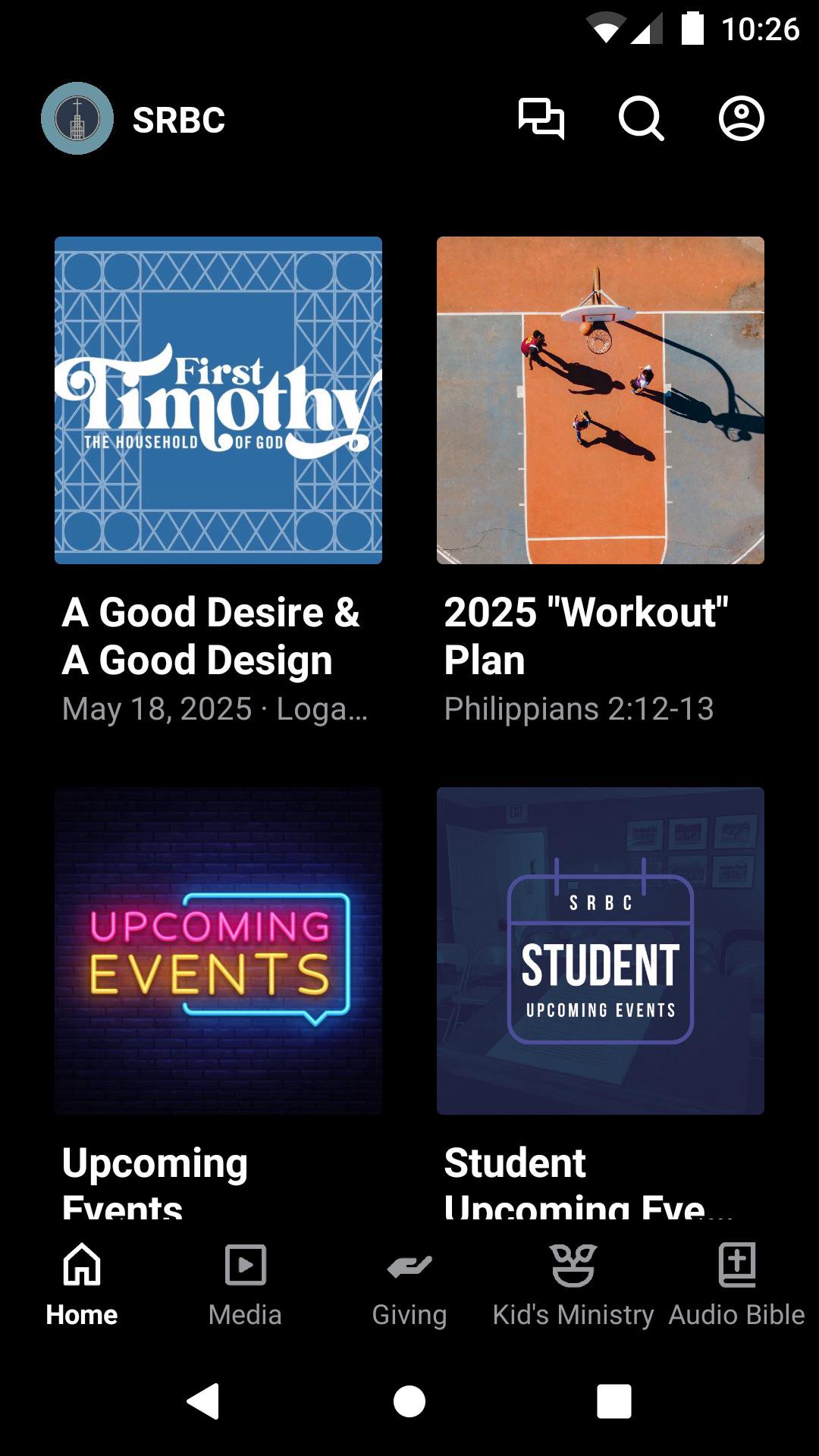Open the First Timothy sermon card

pyautogui.click(x=218, y=400)
